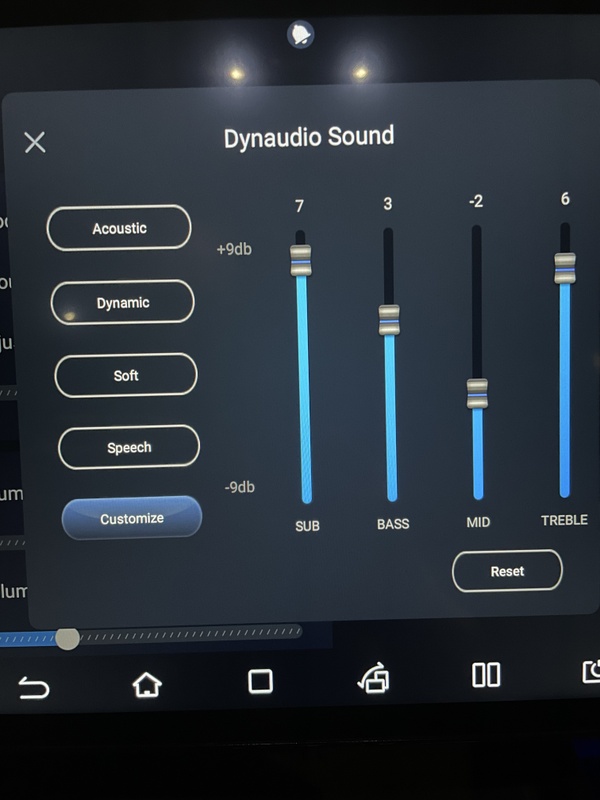This screenshot has height=800, width=600.
Task: Open recent apps square button
Action: coord(260,681)
